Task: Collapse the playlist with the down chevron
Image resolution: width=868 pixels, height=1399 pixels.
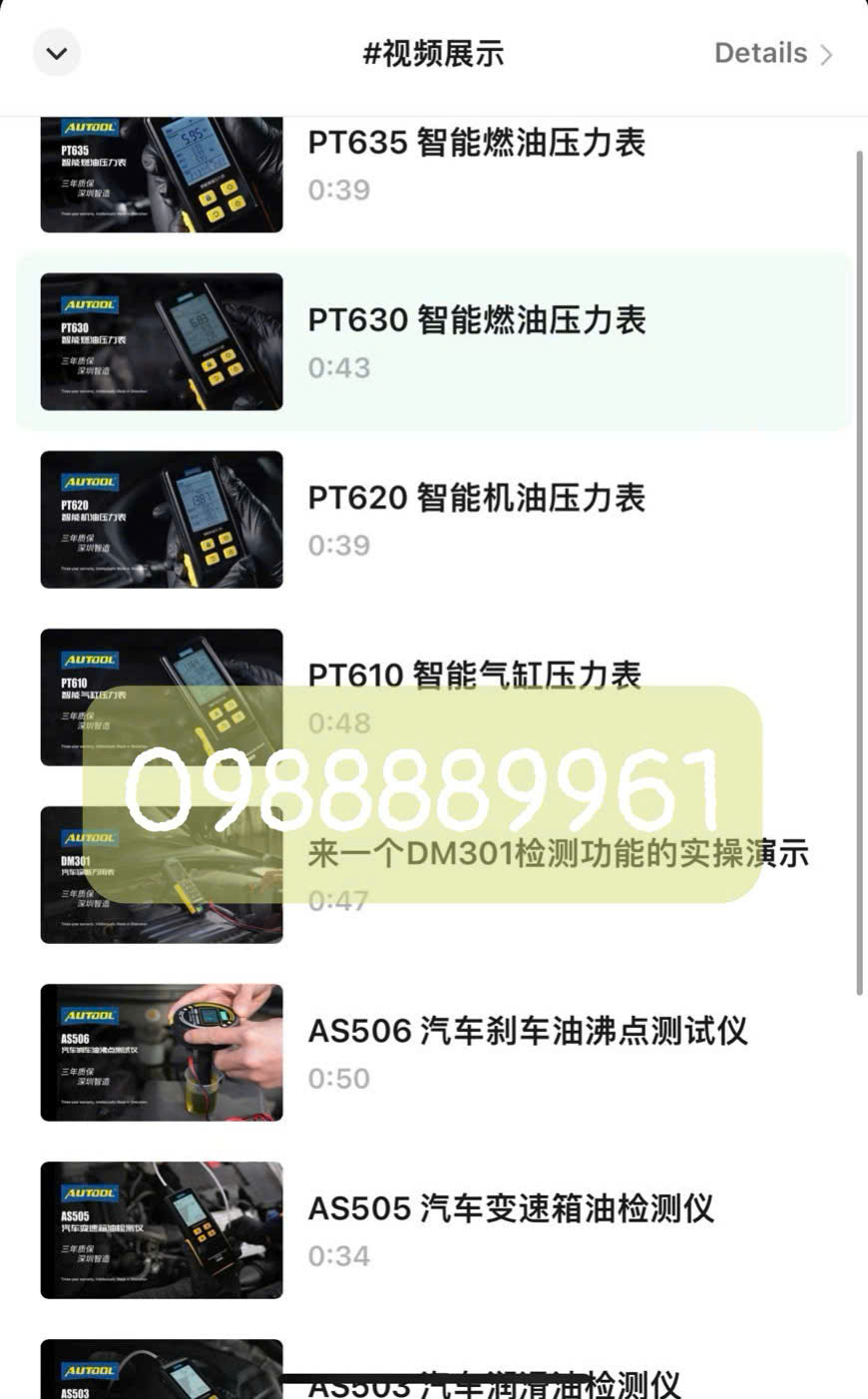Action: point(57,54)
